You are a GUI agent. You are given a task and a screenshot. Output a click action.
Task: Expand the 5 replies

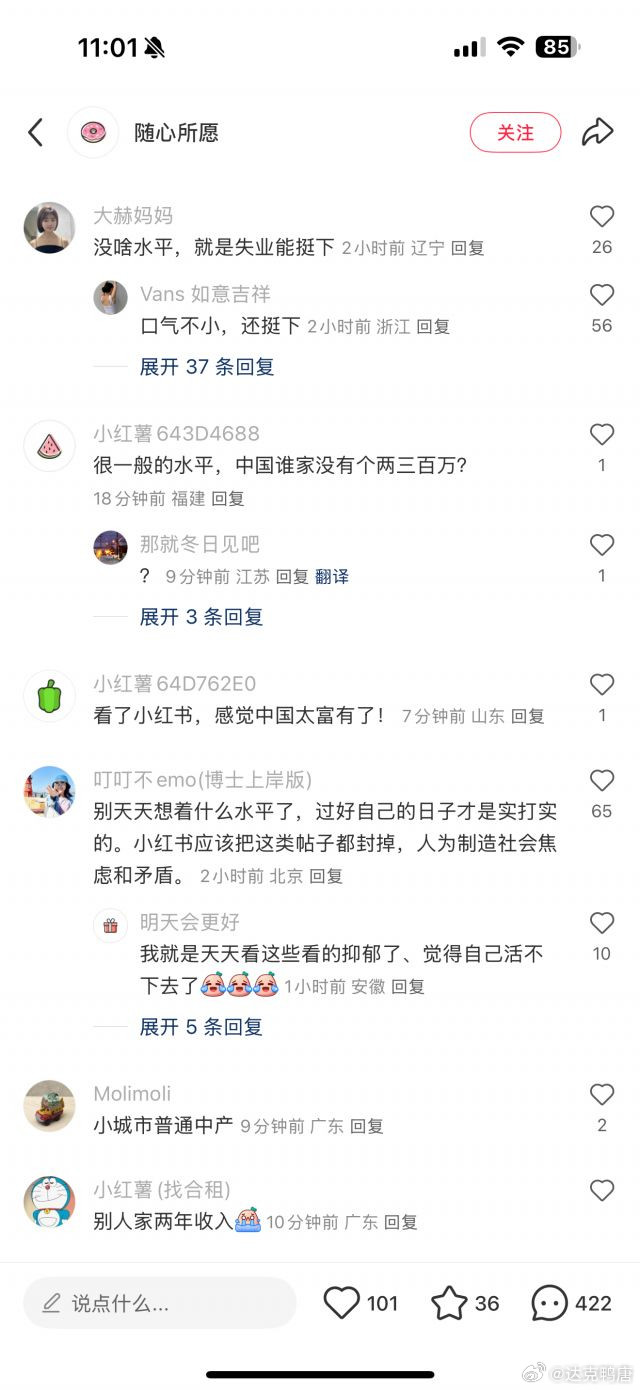pyautogui.click(x=201, y=1027)
